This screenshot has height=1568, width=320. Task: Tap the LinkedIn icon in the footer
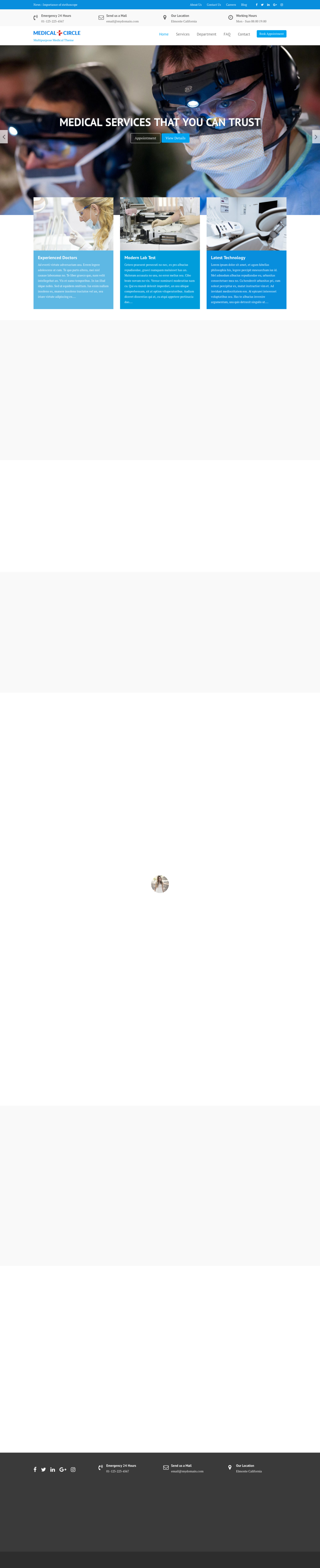click(53, 1469)
